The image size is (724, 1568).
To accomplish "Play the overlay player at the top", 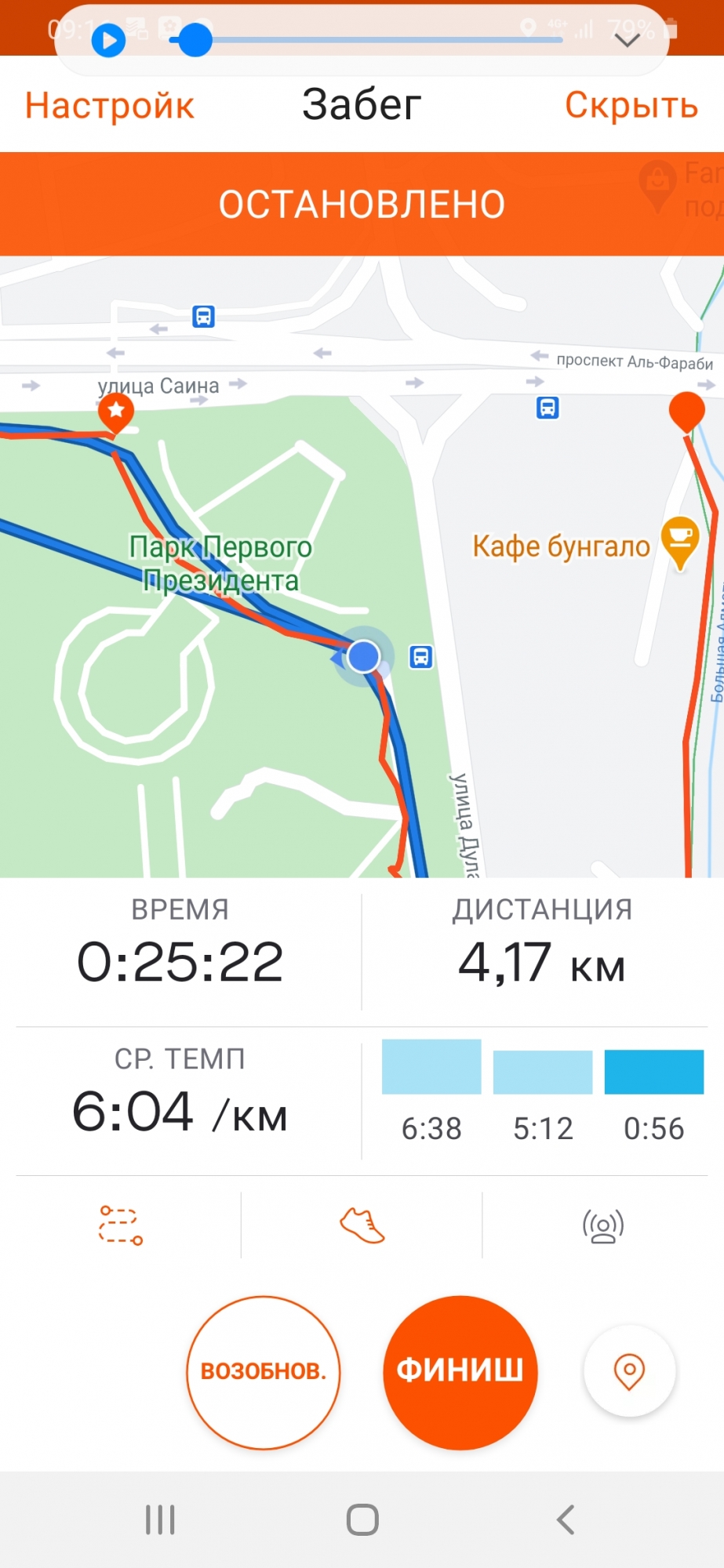I will click(109, 40).
